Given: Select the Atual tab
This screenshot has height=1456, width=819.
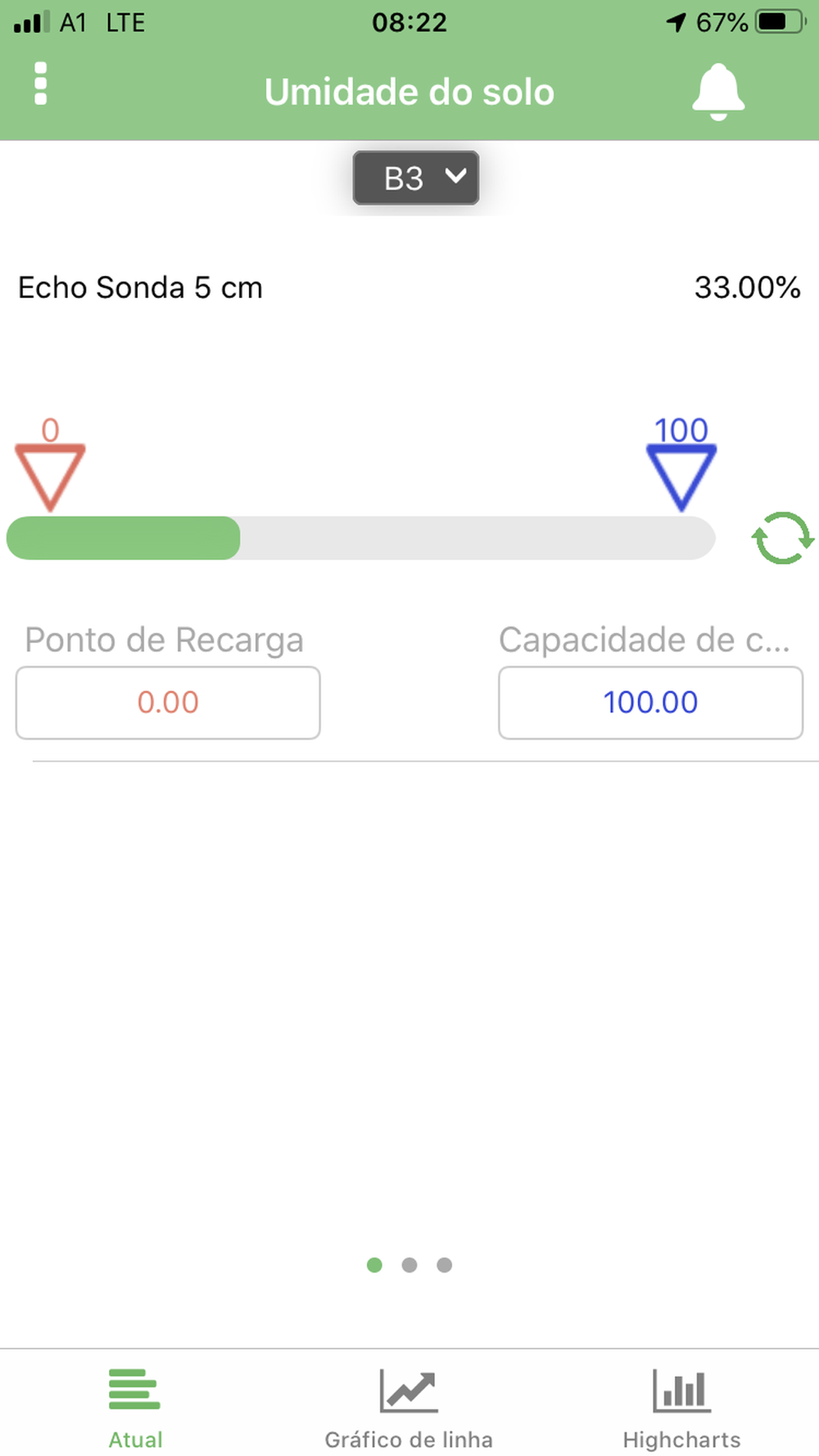Looking at the screenshot, I should (135, 1408).
